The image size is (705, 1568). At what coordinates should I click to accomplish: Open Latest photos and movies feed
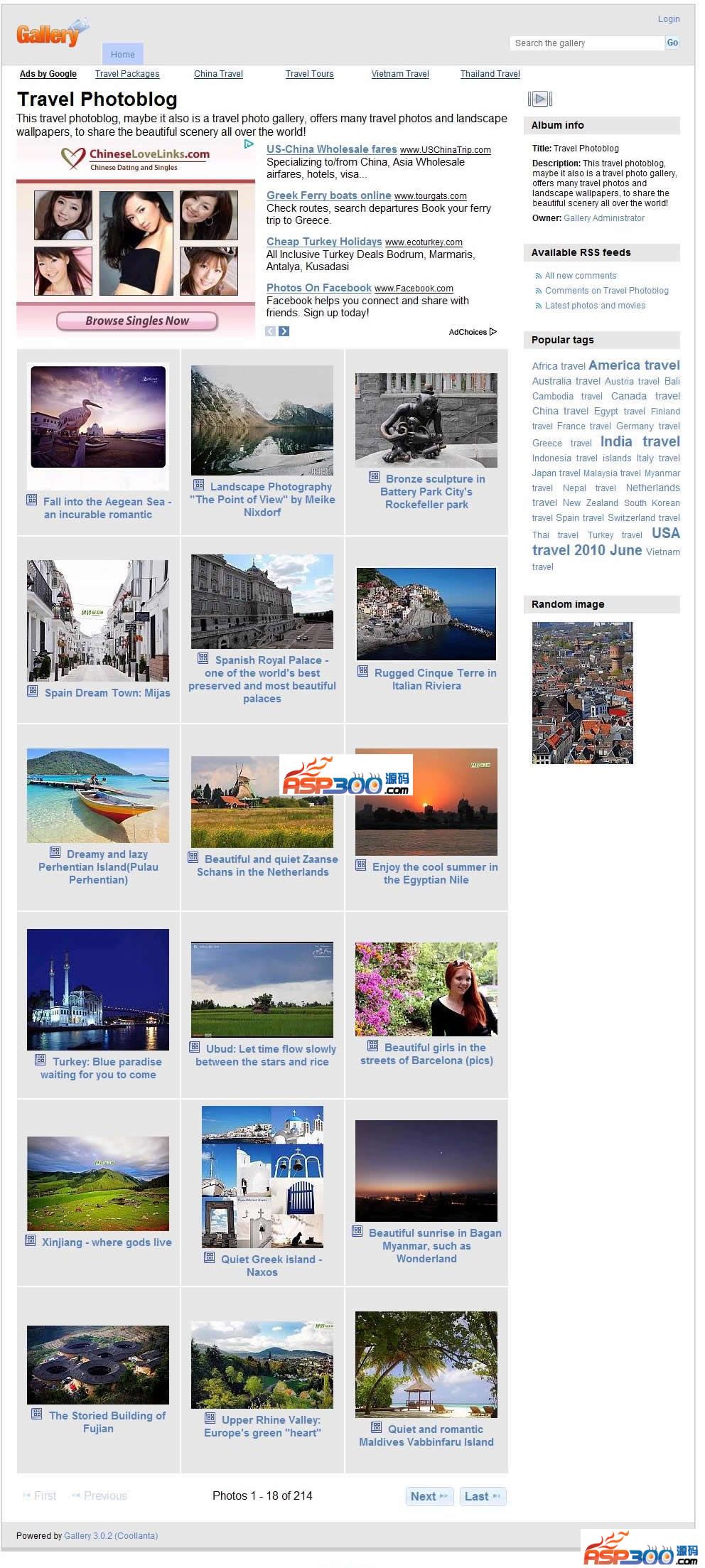(x=595, y=306)
